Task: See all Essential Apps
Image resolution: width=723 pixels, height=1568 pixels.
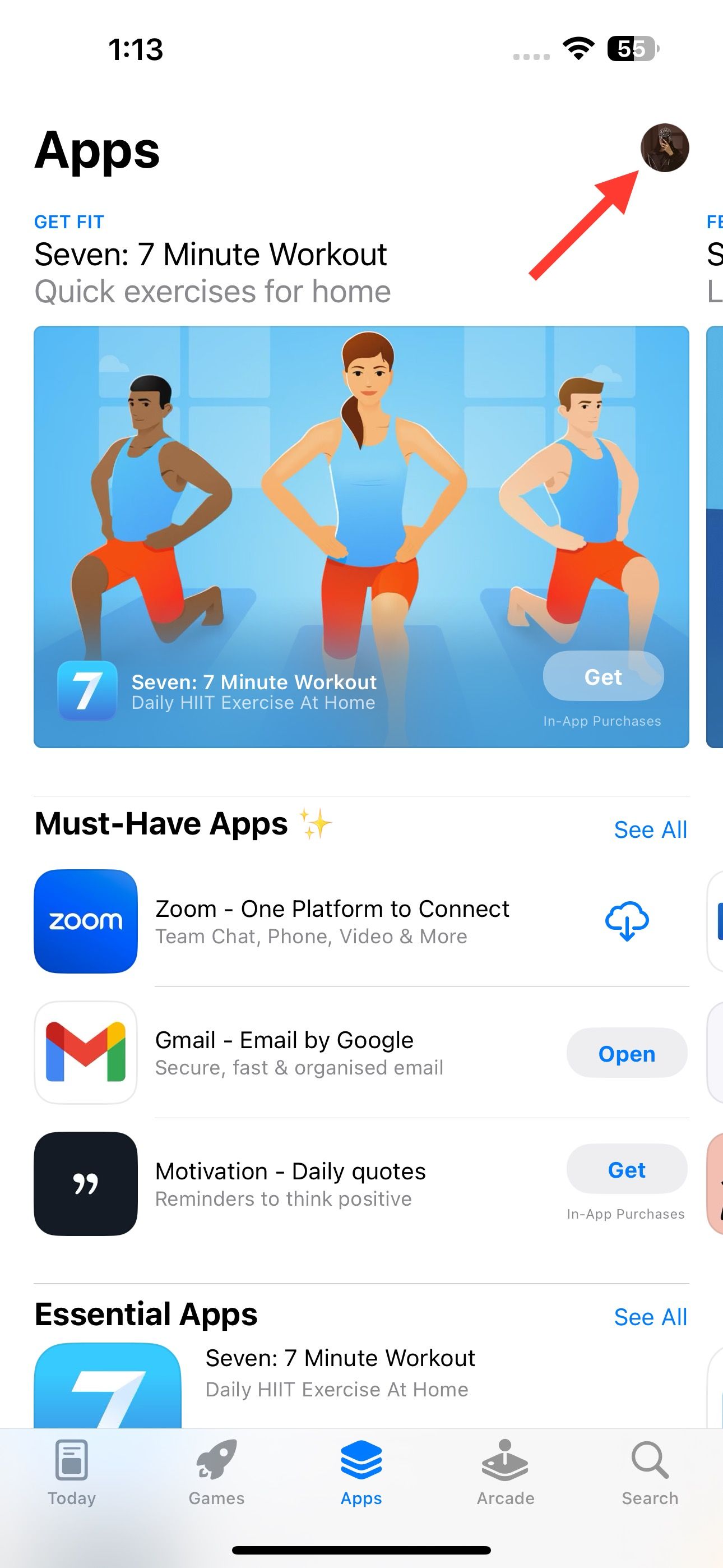Action: click(x=650, y=1317)
